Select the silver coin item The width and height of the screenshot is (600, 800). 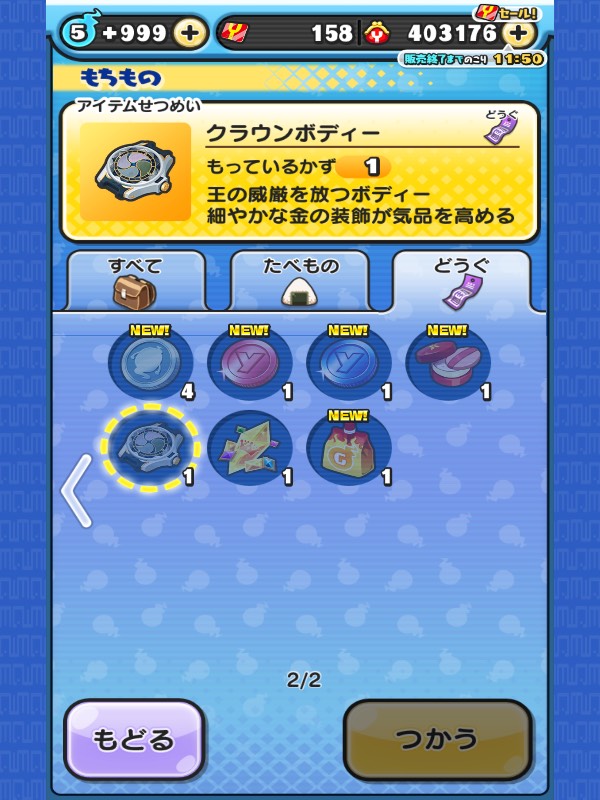coord(150,362)
